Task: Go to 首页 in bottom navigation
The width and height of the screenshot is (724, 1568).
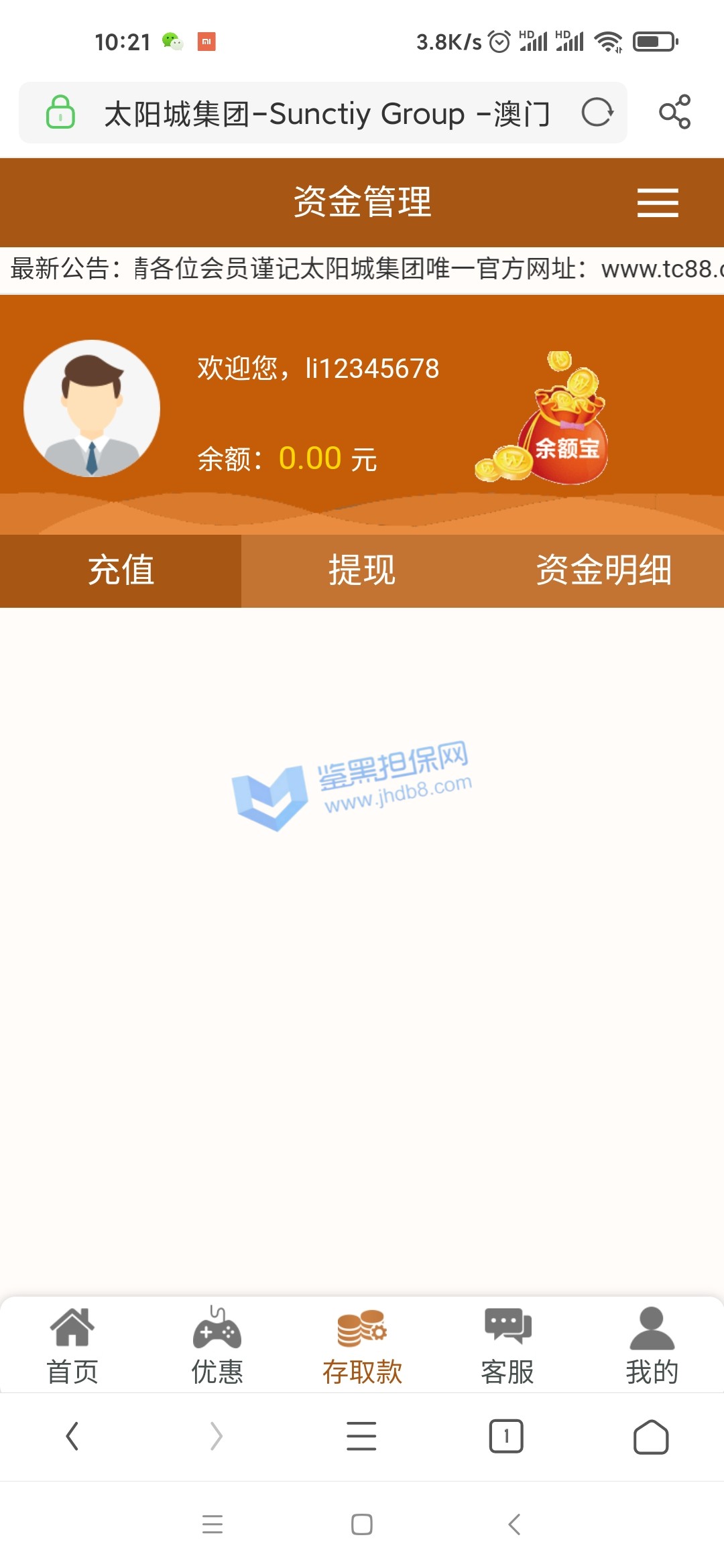Action: tap(72, 1346)
